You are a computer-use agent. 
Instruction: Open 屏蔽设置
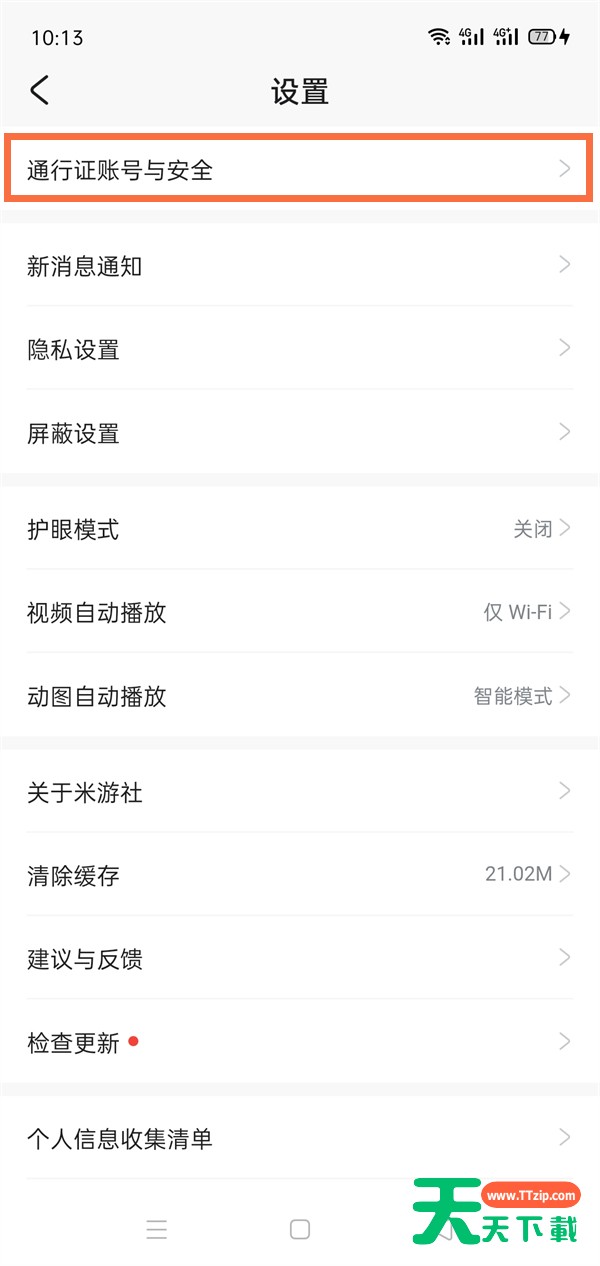pyautogui.click(x=300, y=432)
